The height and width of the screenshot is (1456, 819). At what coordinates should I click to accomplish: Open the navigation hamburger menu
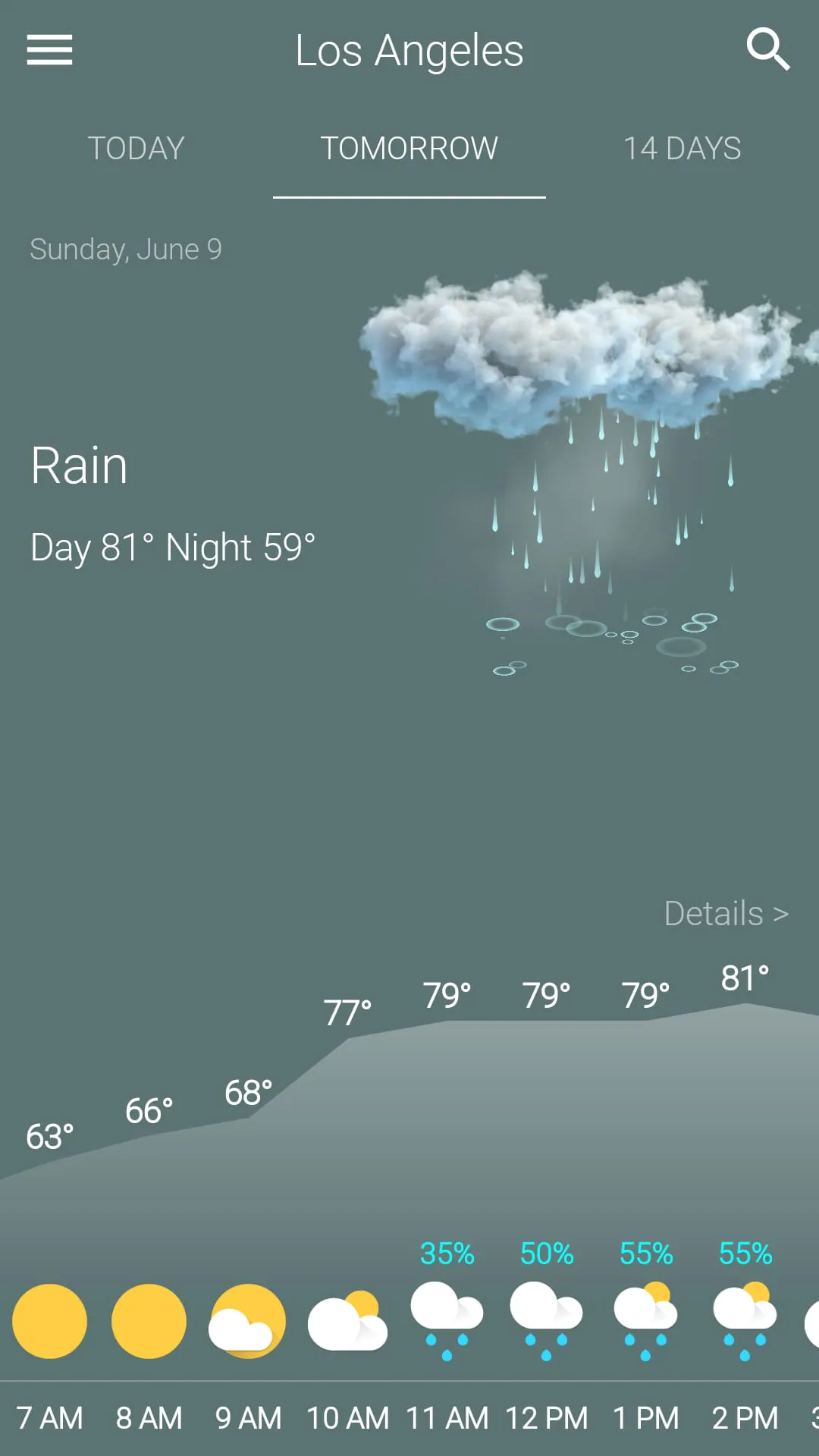49,49
